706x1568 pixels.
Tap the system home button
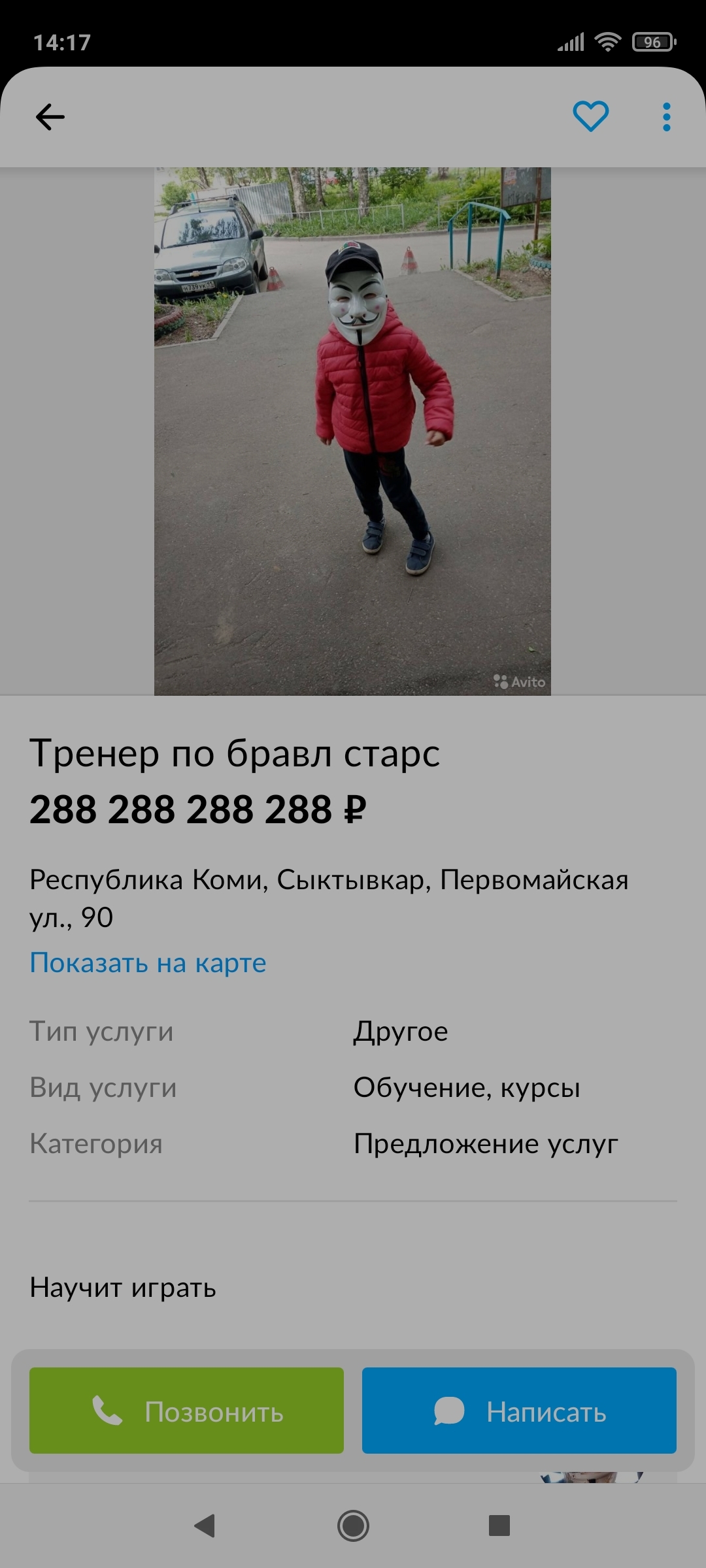coord(353,1526)
